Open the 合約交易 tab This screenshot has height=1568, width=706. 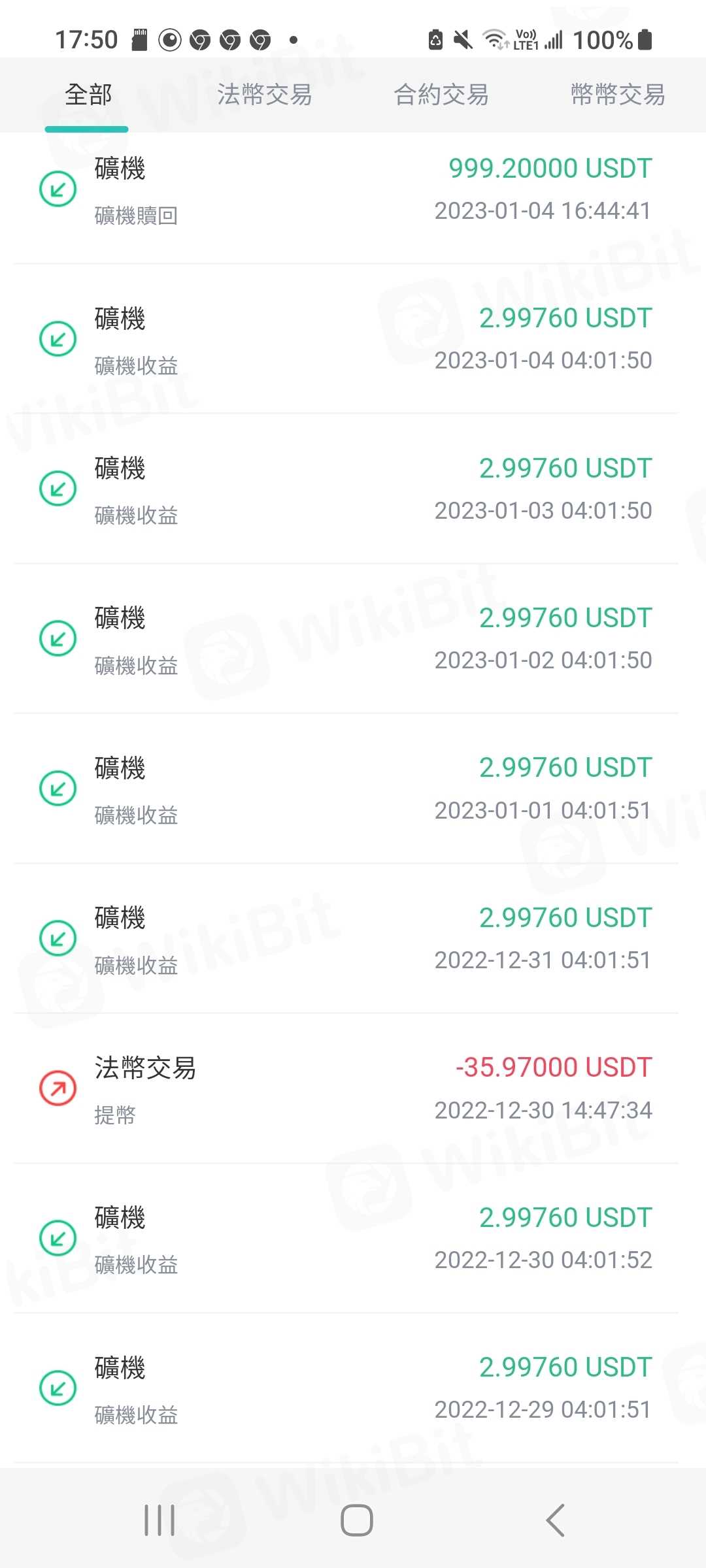(x=441, y=95)
